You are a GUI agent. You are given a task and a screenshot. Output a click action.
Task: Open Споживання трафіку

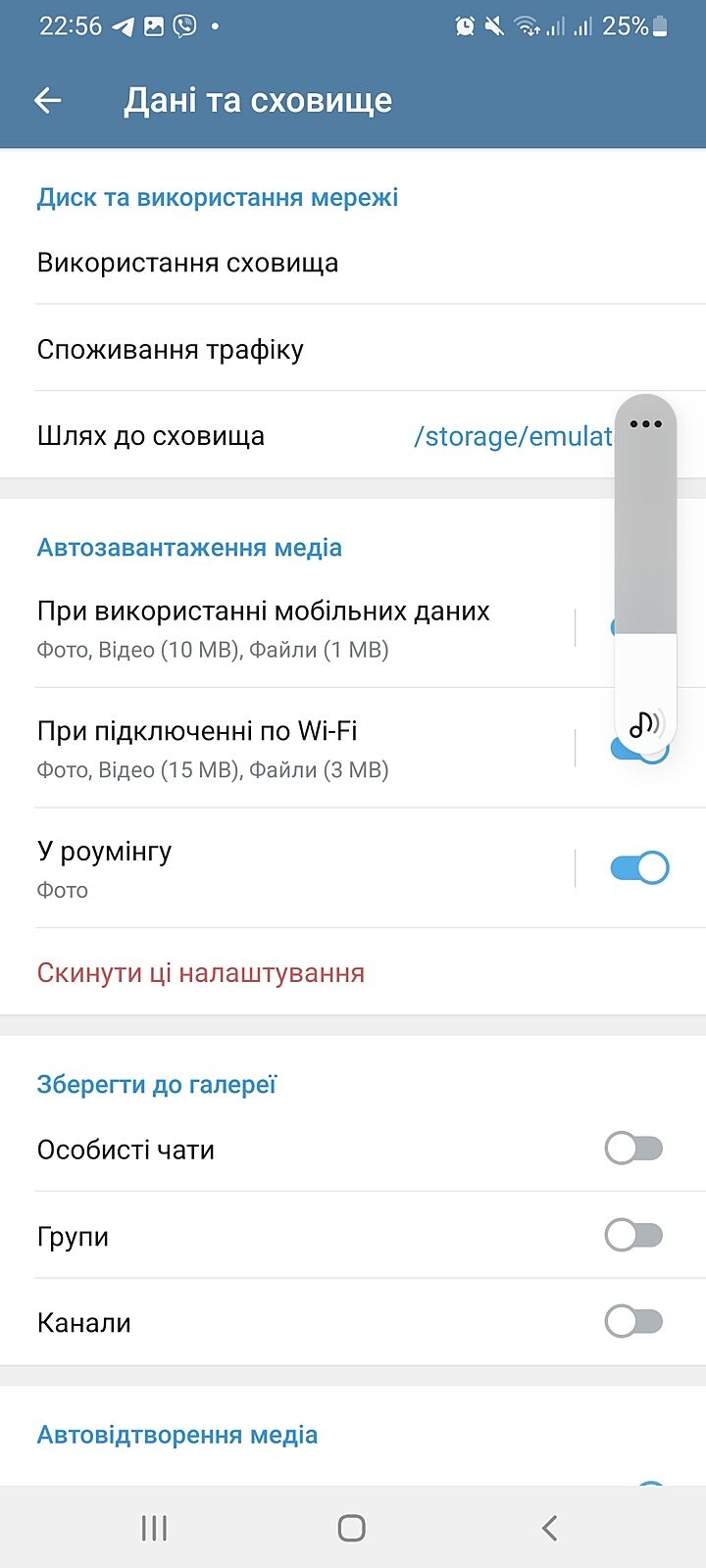pos(171,350)
